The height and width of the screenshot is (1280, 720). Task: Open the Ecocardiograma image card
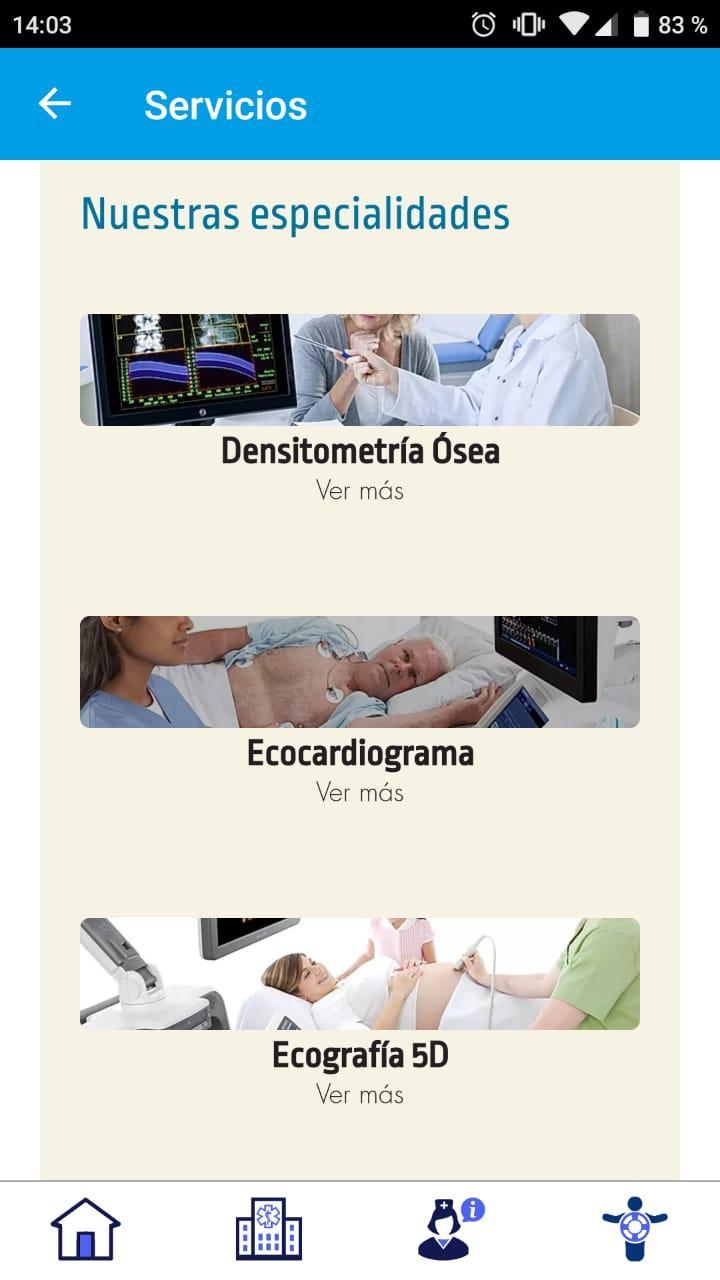click(x=360, y=672)
